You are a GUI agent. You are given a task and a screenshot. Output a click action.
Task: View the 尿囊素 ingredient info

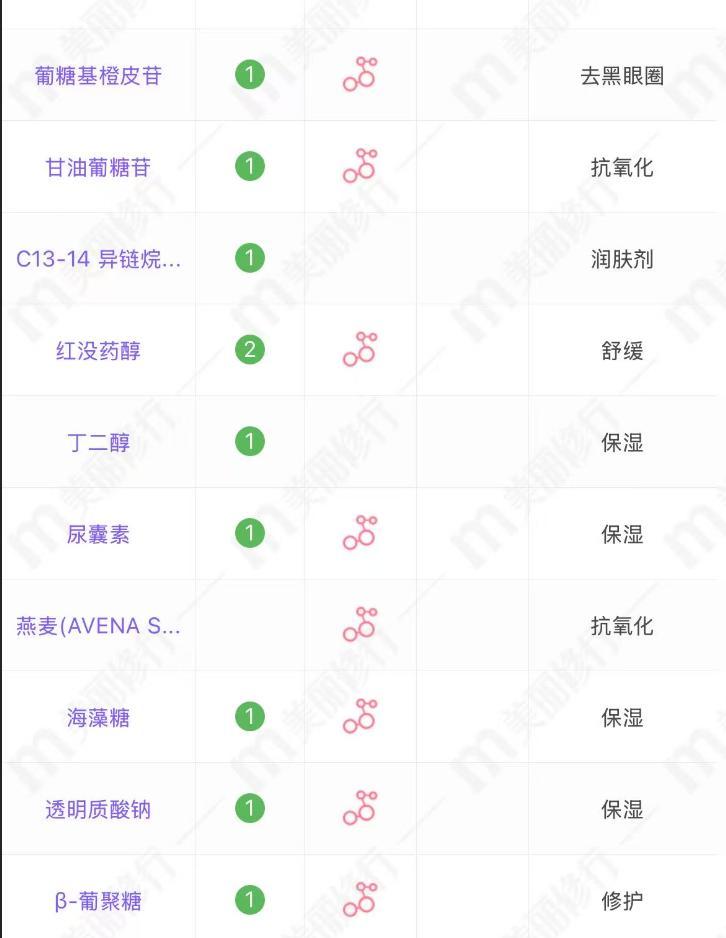[98, 534]
